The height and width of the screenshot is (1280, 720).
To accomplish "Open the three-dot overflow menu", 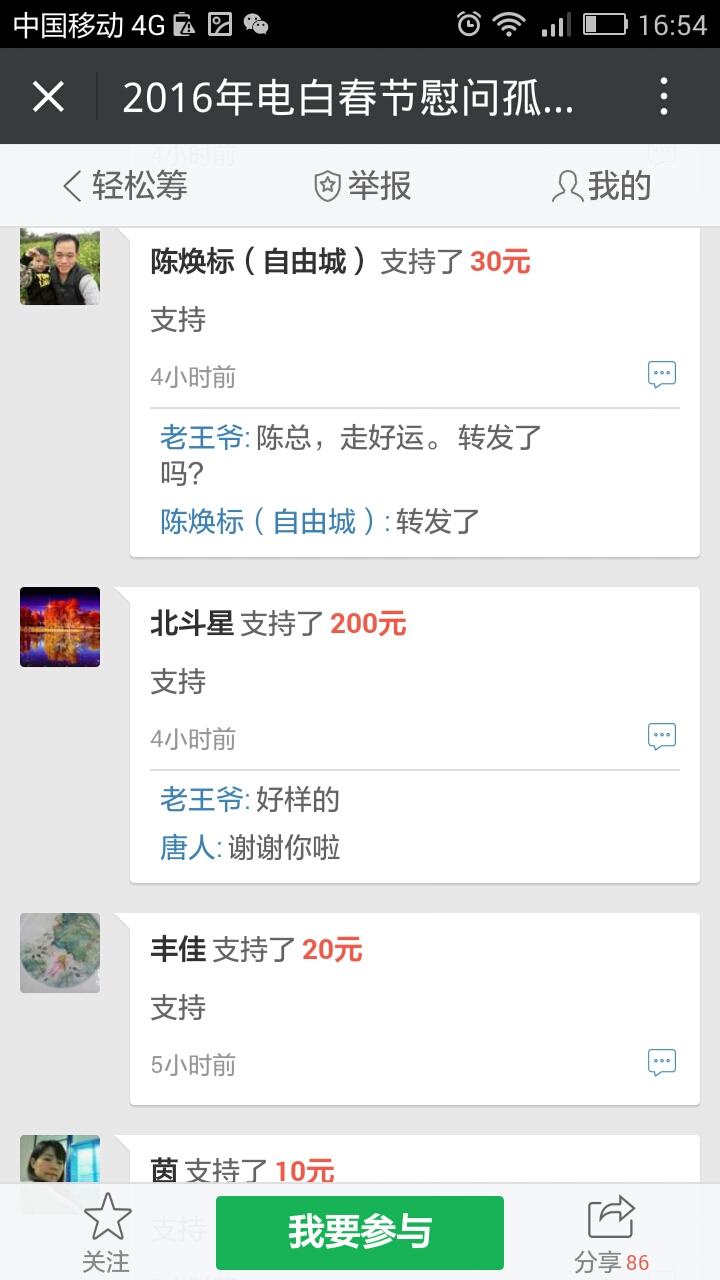I will point(664,97).
